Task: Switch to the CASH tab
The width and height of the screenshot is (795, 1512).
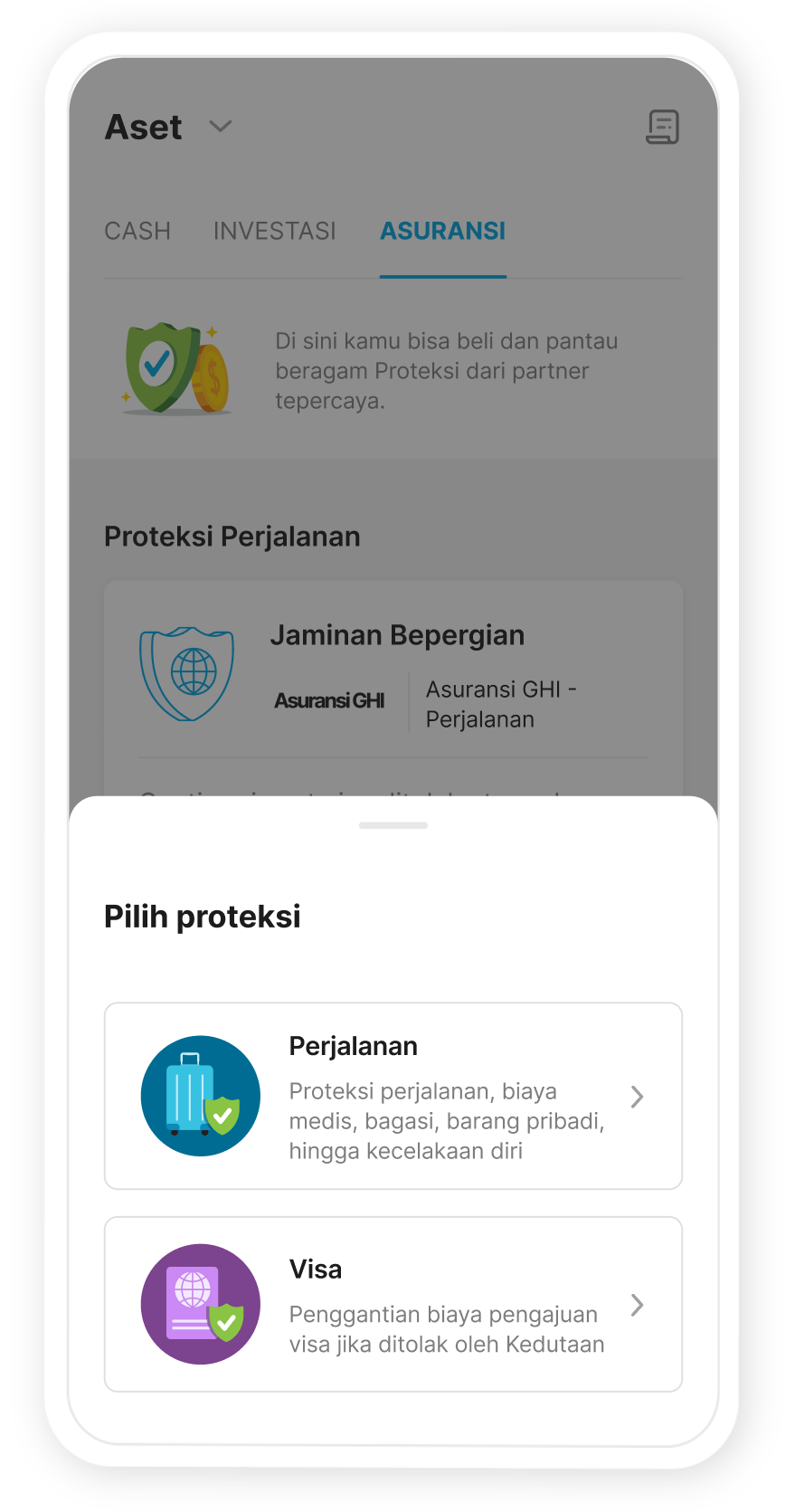Action: click(137, 231)
